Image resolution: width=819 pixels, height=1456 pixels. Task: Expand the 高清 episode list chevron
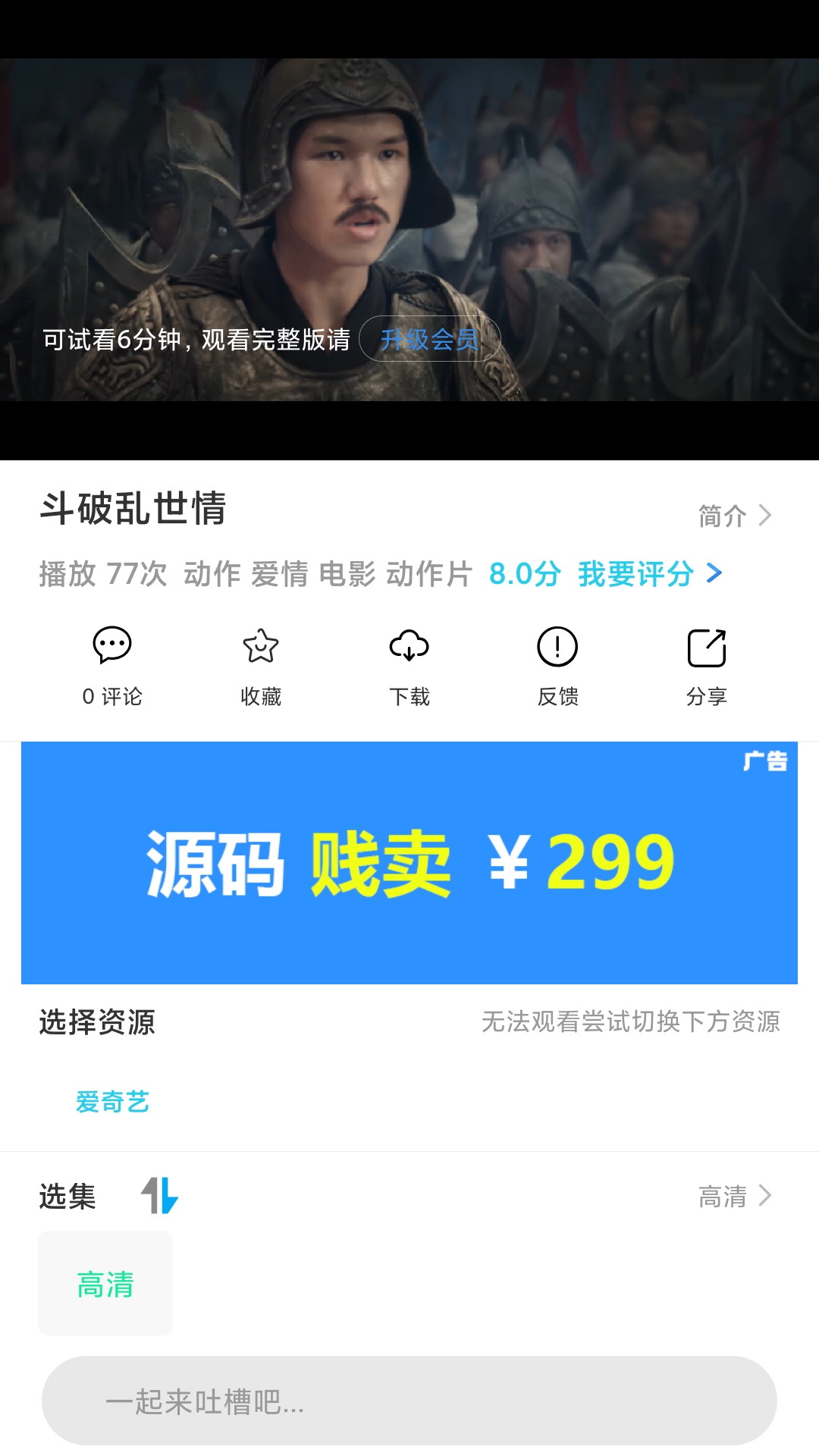coord(735,1196)
